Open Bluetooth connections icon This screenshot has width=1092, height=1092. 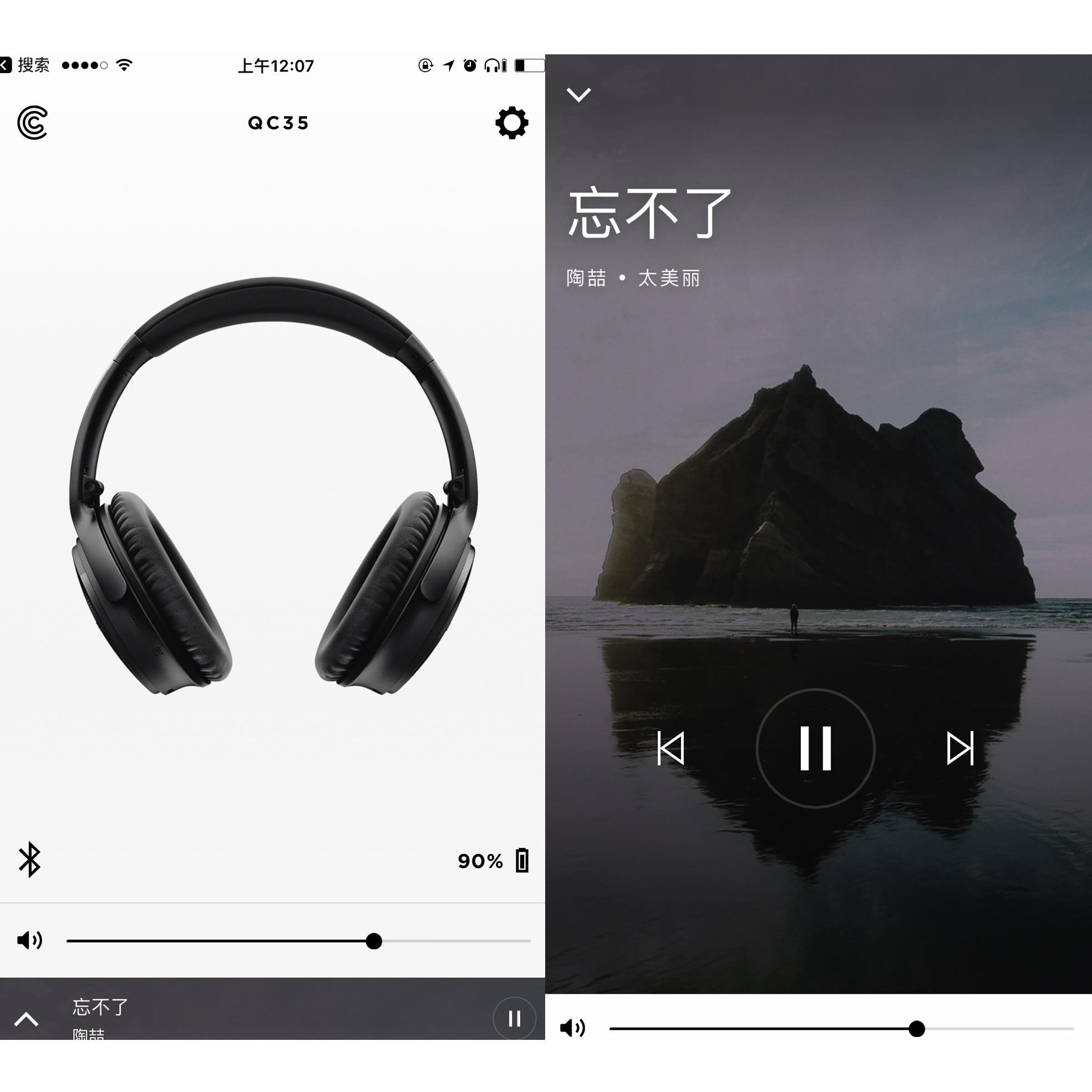[x=29, y=860]
